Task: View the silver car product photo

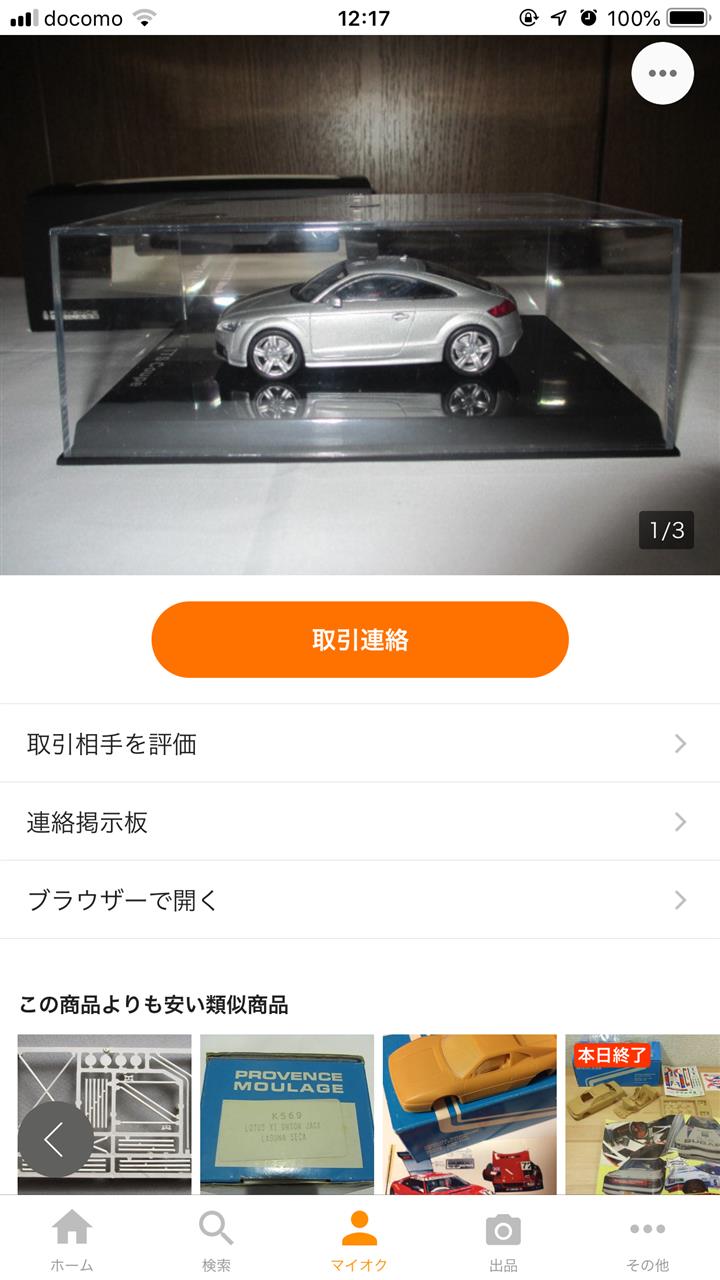Action: click(360, 320)
